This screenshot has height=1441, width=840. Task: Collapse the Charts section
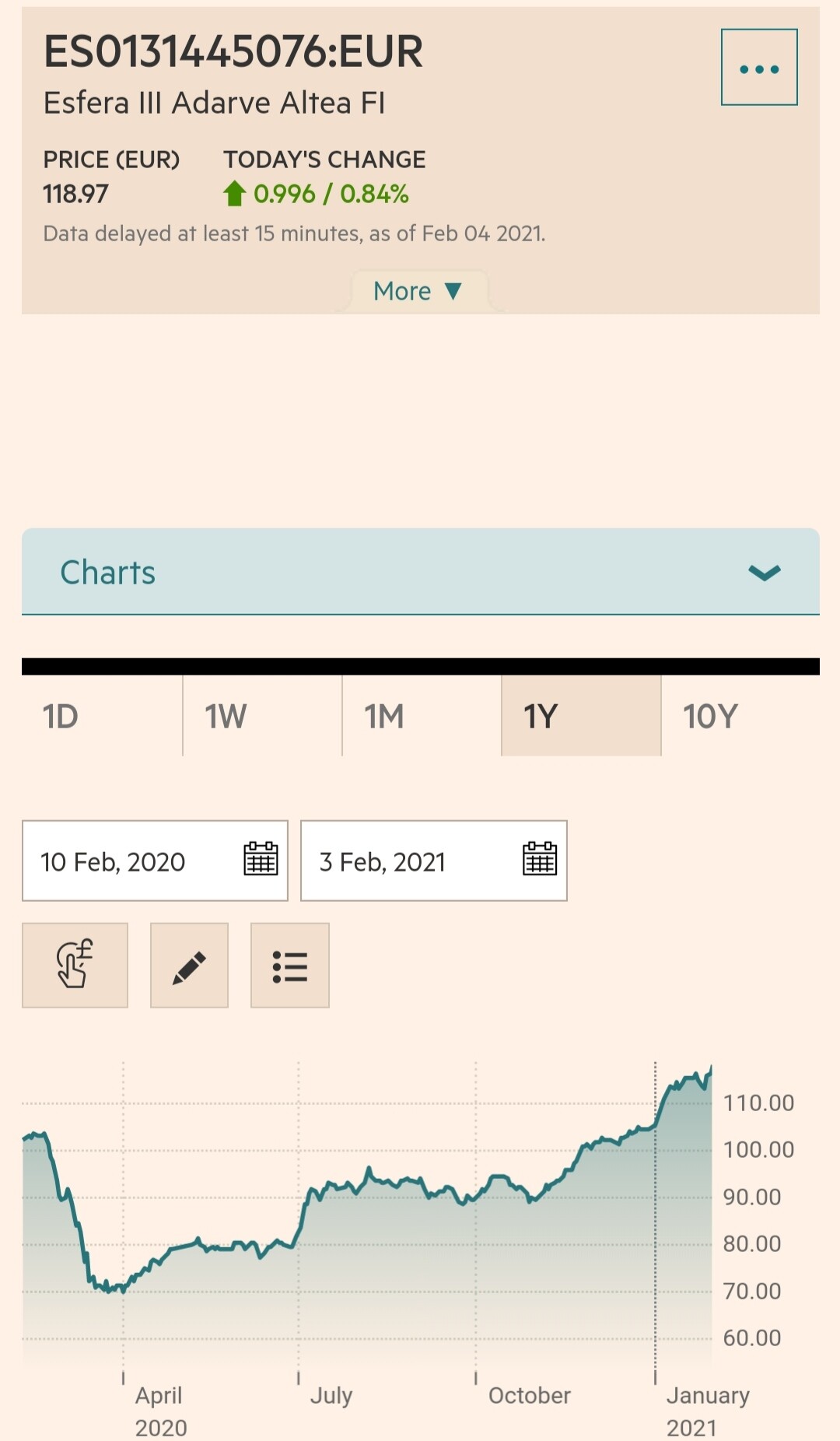coord(421,572)
